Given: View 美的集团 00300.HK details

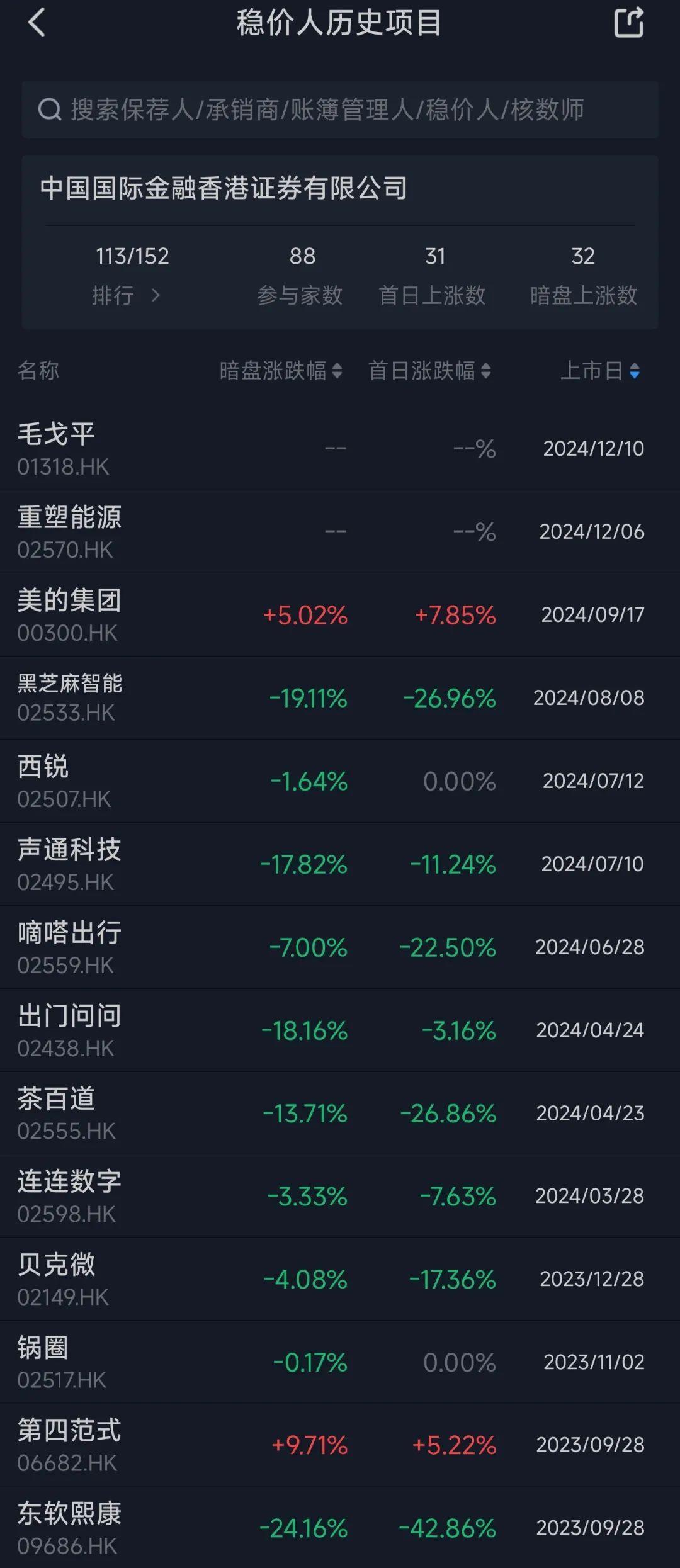Looking at the screenshot, I should (340, 615).
